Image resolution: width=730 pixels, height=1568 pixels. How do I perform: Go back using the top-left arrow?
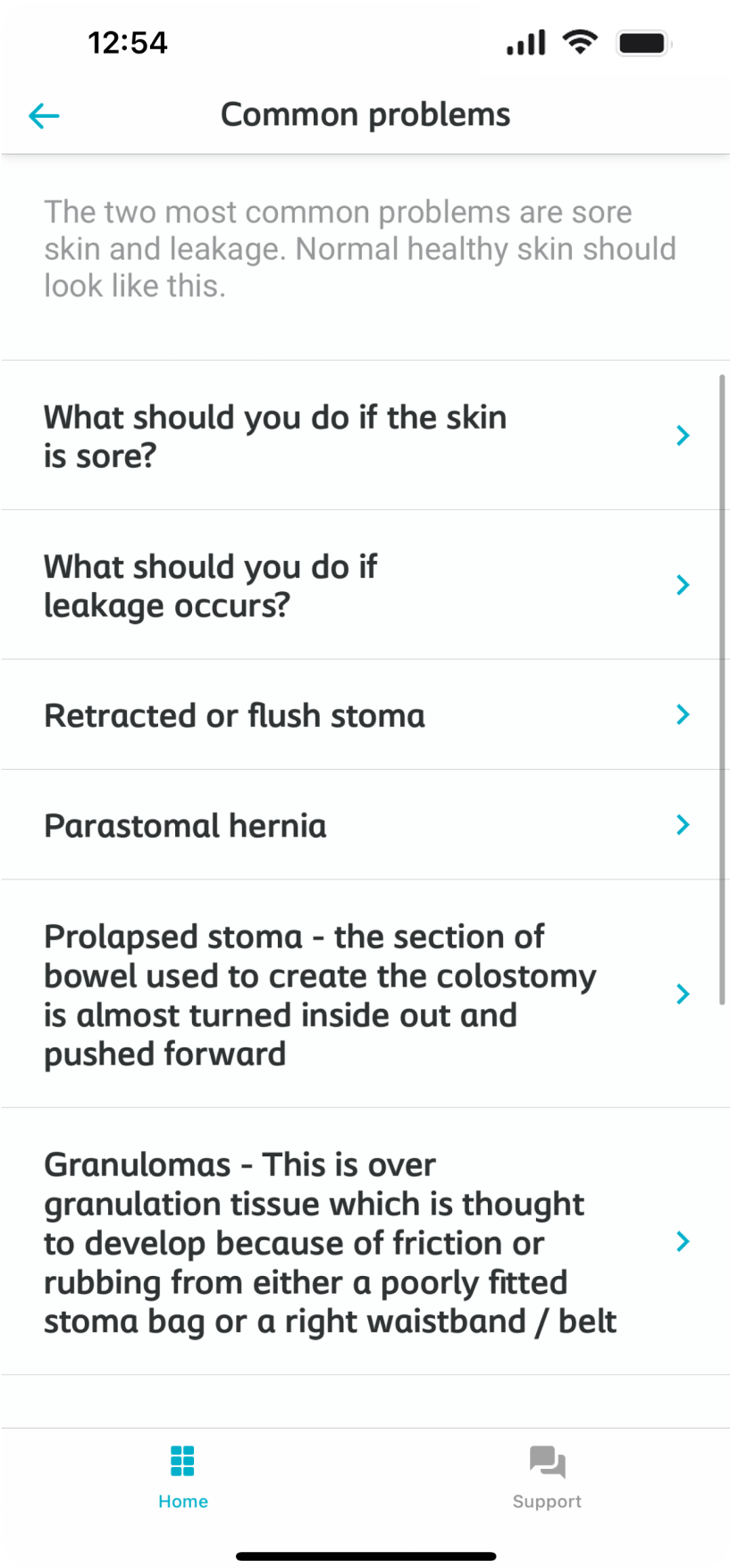[x=44, y=115]
